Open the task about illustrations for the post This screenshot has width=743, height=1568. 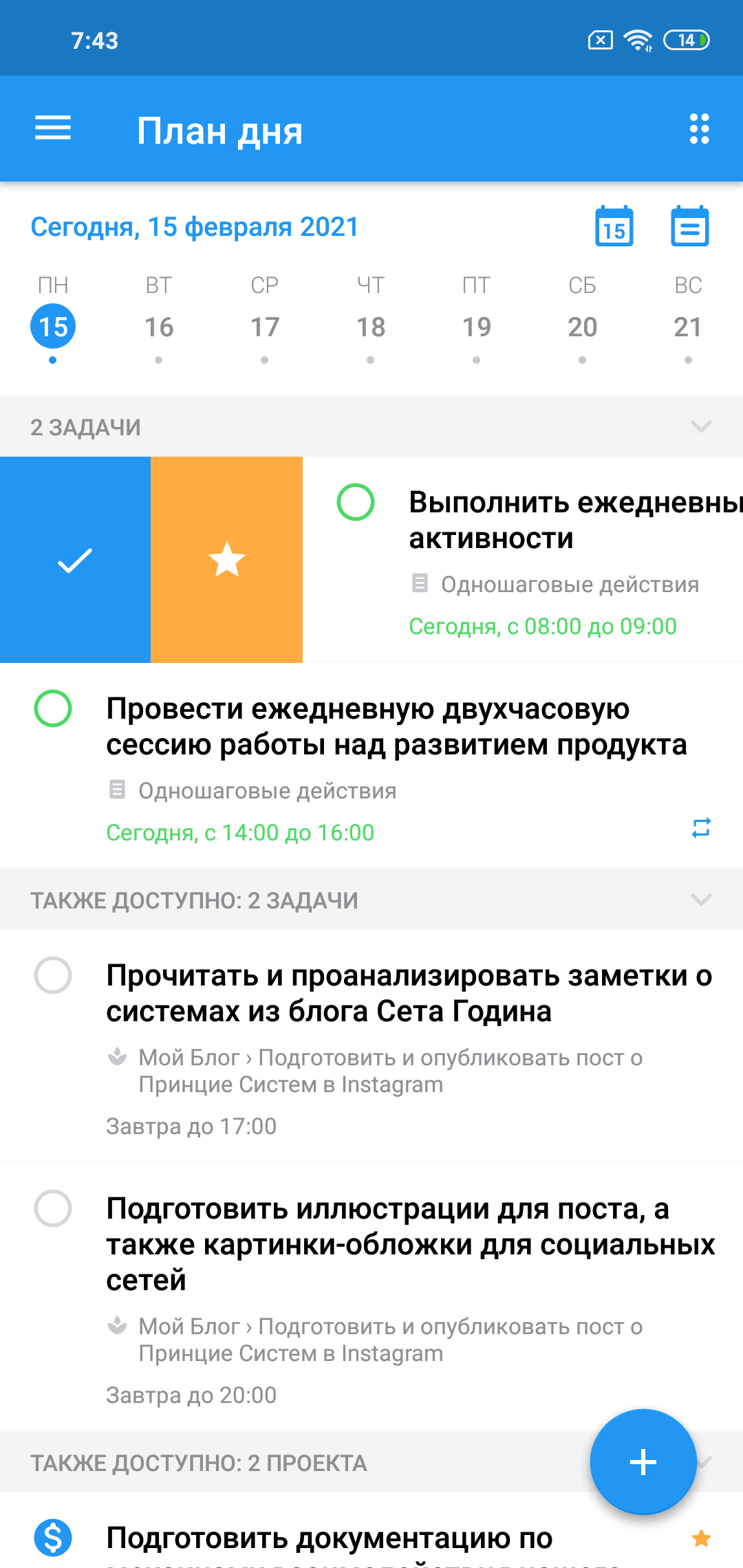tap(410, 1244)
